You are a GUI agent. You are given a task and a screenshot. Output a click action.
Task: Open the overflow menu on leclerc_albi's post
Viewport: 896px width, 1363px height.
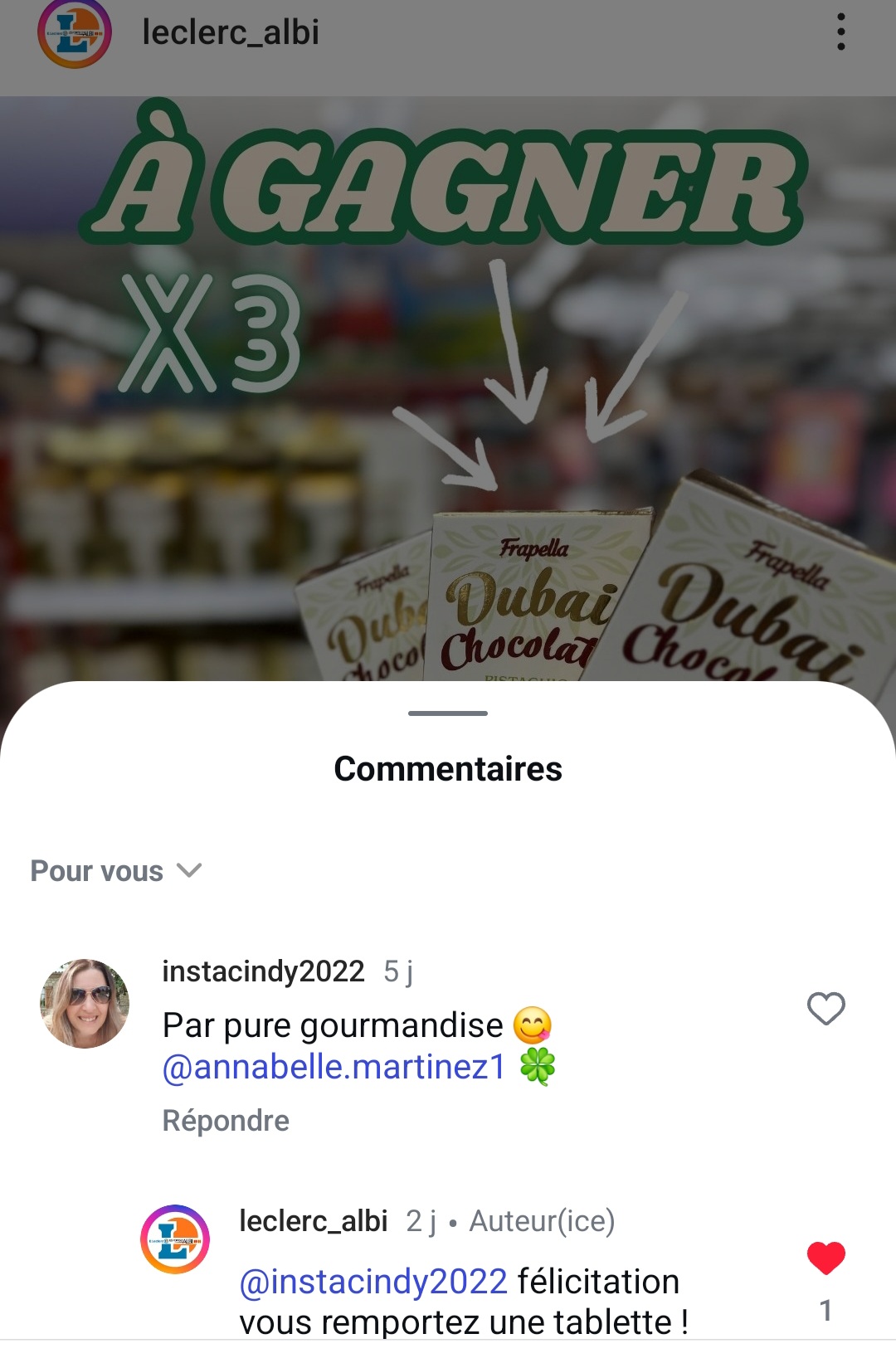pyautogui.click(x=840, y=32)
